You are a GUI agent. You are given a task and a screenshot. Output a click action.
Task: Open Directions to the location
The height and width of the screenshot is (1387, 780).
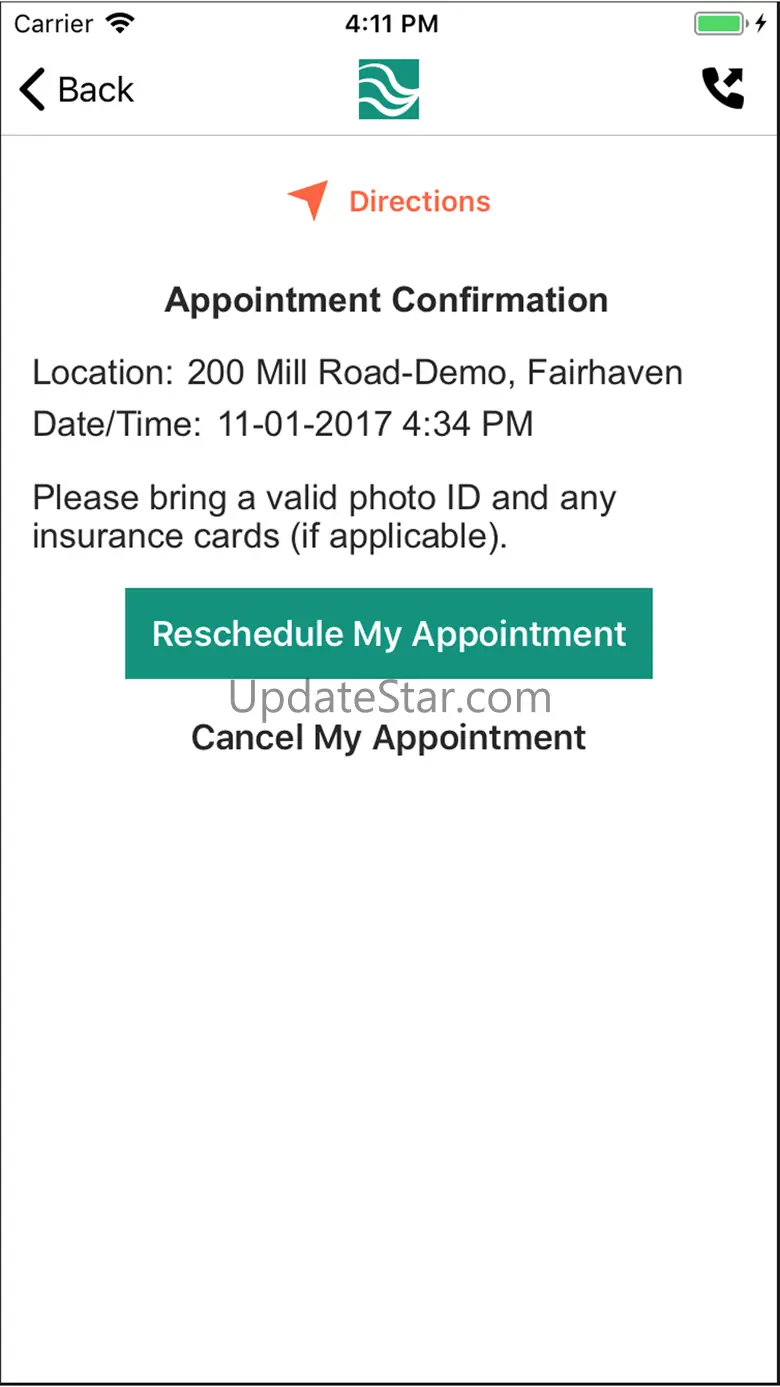click(x=389, y=201)
